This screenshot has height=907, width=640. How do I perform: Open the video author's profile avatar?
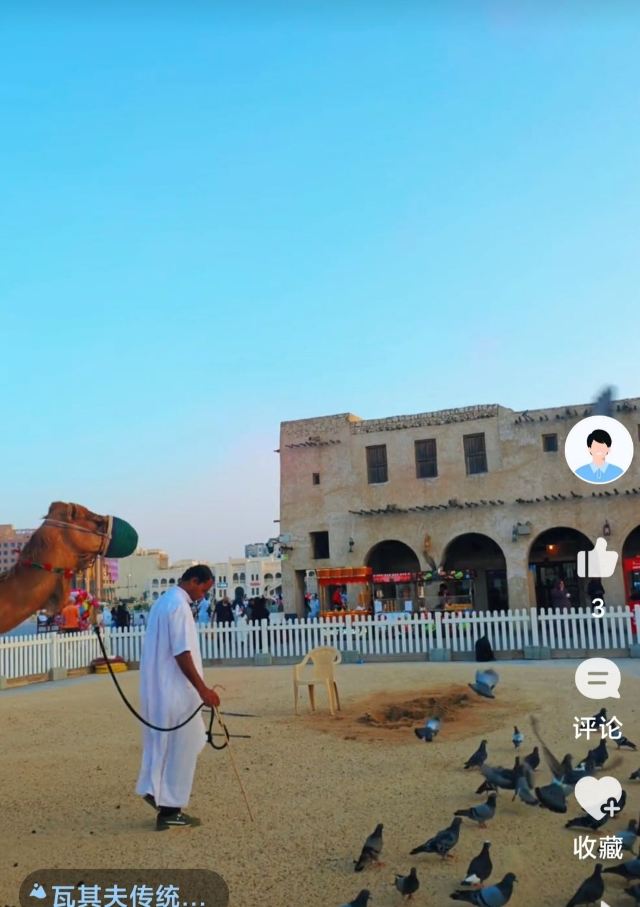pyautogui.click(x=599, y=450)
